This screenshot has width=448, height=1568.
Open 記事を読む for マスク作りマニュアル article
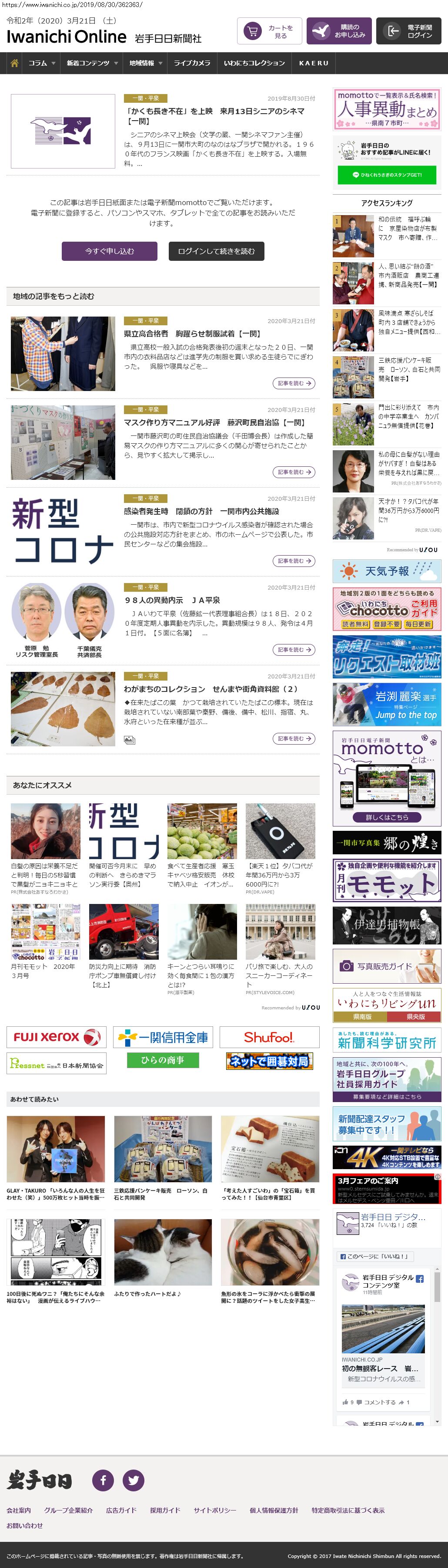[294, 472]
